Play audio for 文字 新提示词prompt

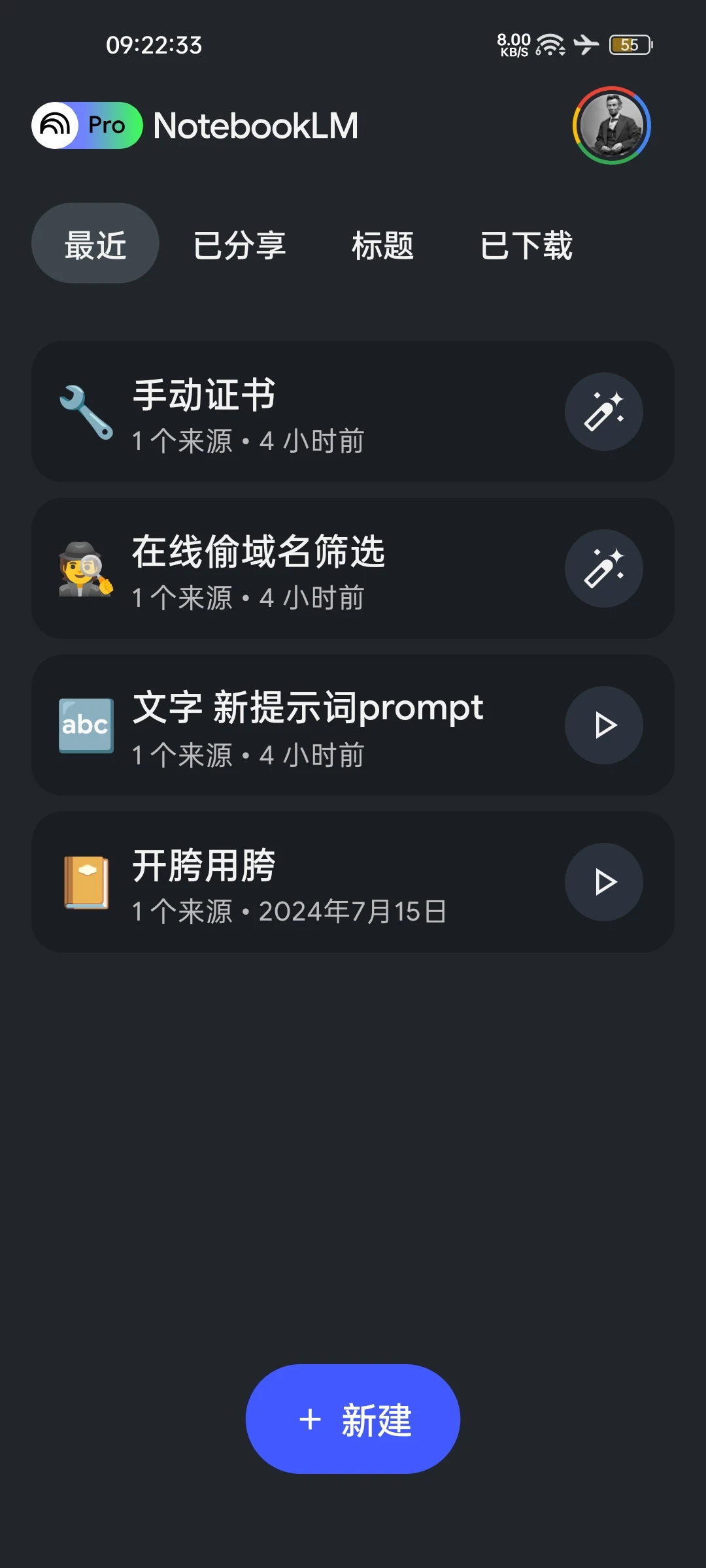pos(604,725)
